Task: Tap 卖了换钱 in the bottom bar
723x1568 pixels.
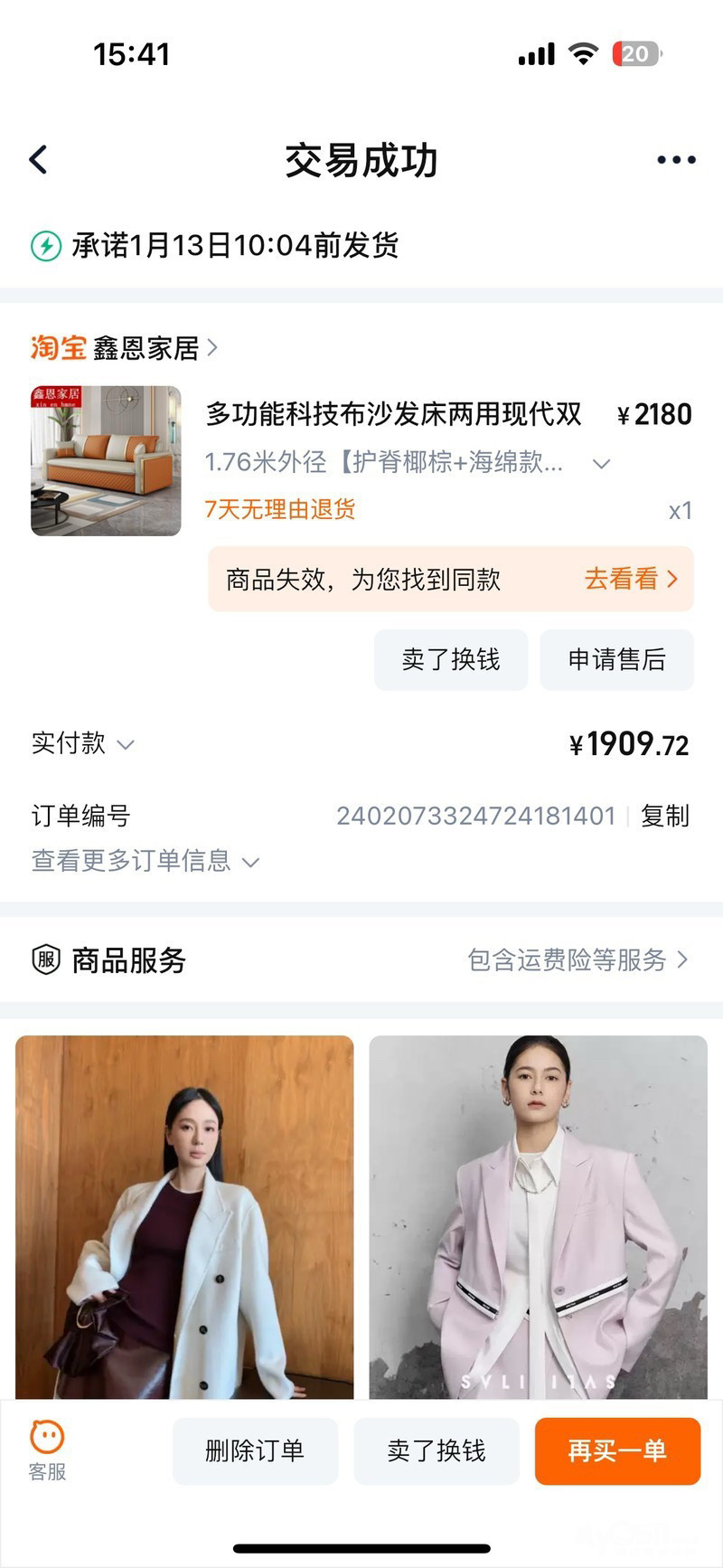Action: (437, 1451)
